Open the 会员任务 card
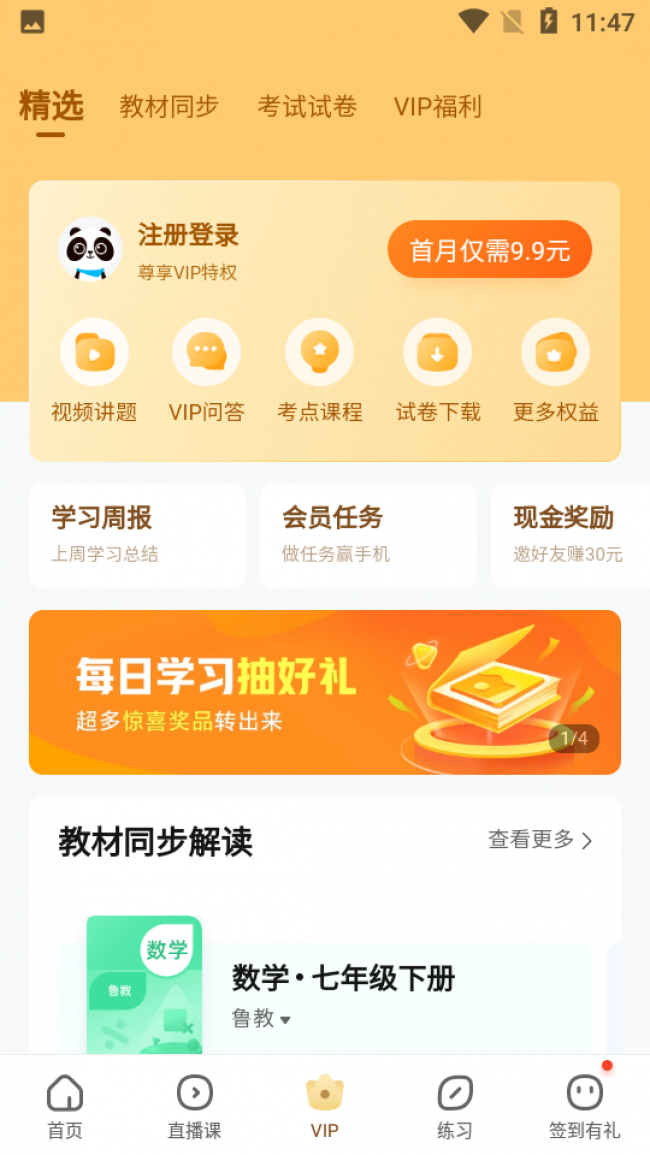 click(367, 535)
